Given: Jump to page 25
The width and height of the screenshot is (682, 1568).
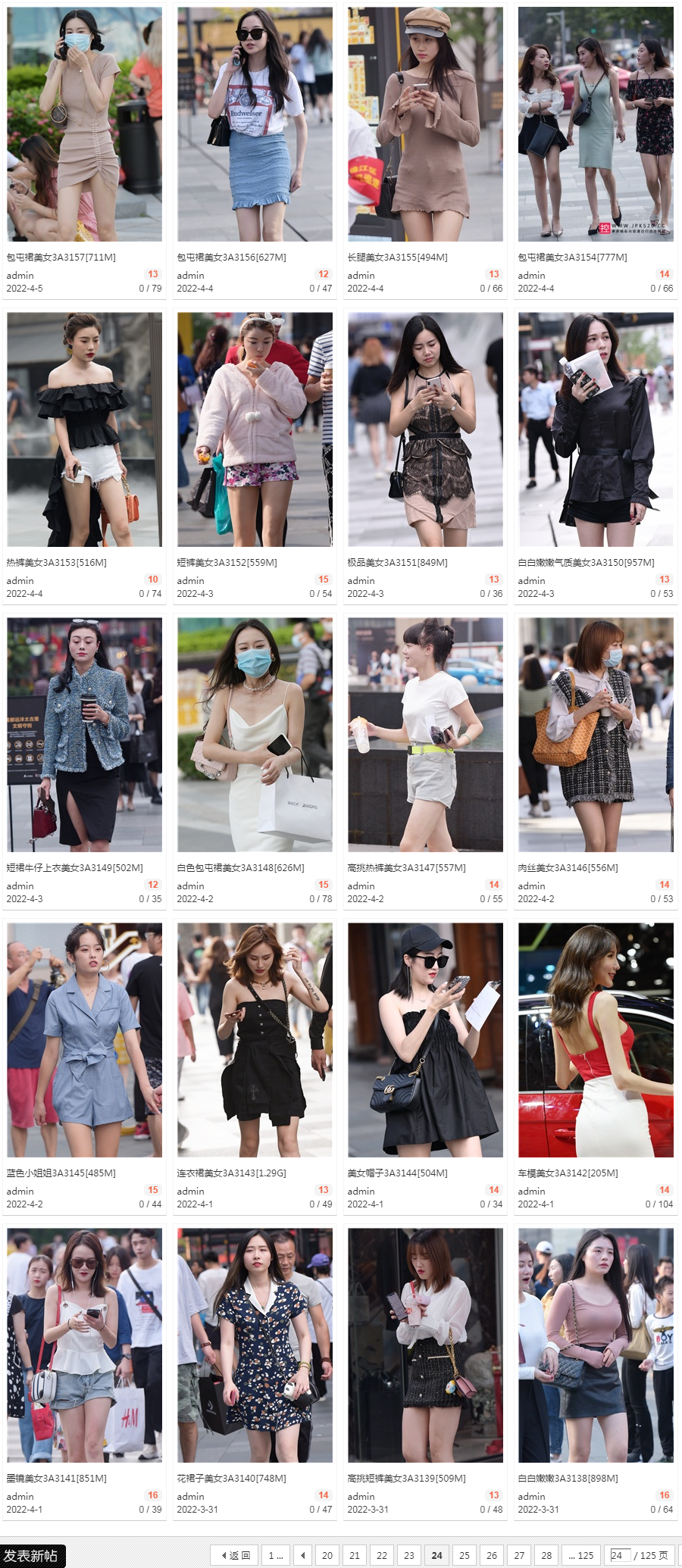Looking at the screenshot, I should 464,1555.
